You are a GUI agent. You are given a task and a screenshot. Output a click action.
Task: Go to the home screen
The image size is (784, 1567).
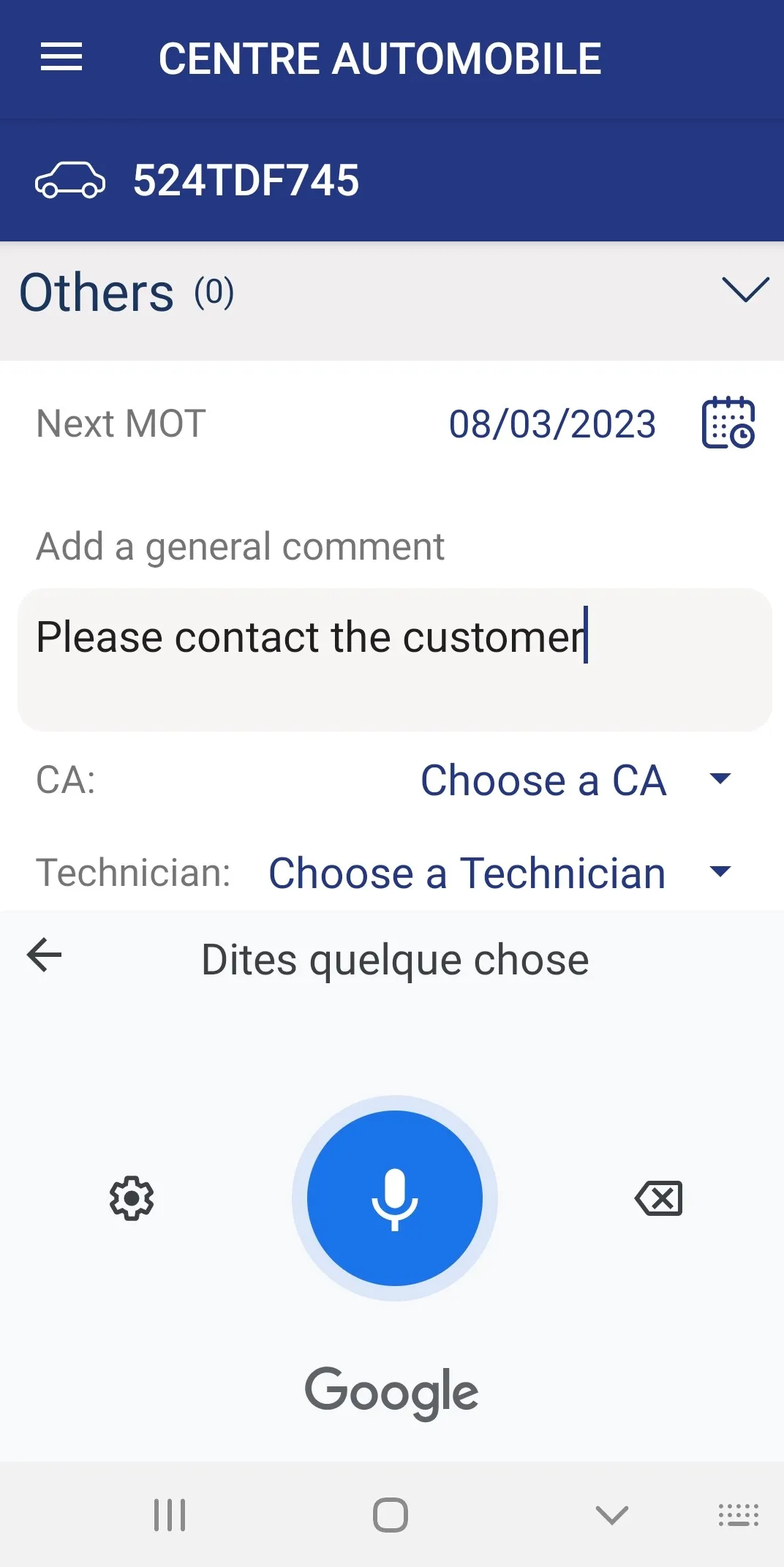(x=391, y=1514)
